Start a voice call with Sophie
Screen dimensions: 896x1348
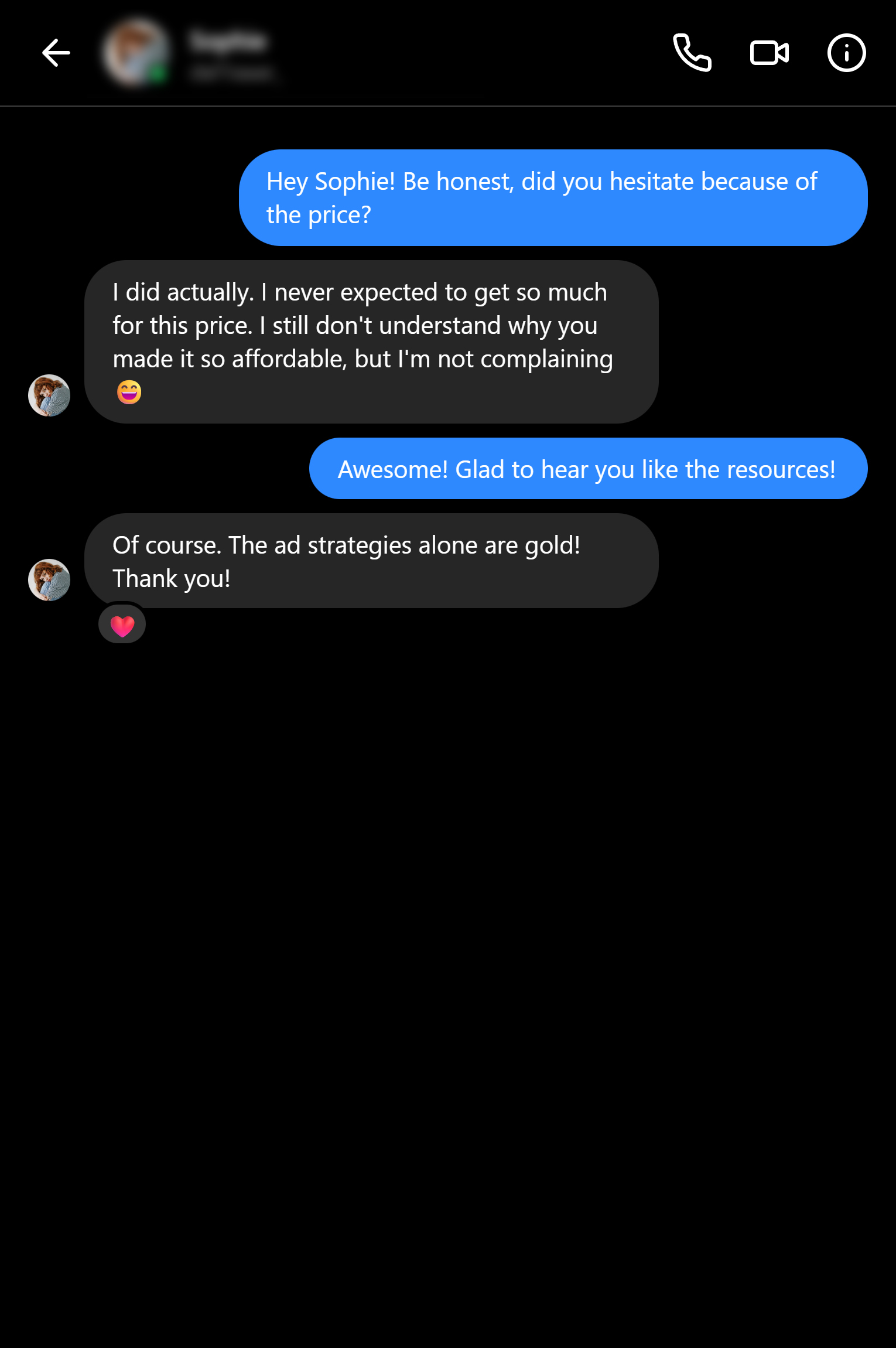pyautogui.click(x=692, y=53)
